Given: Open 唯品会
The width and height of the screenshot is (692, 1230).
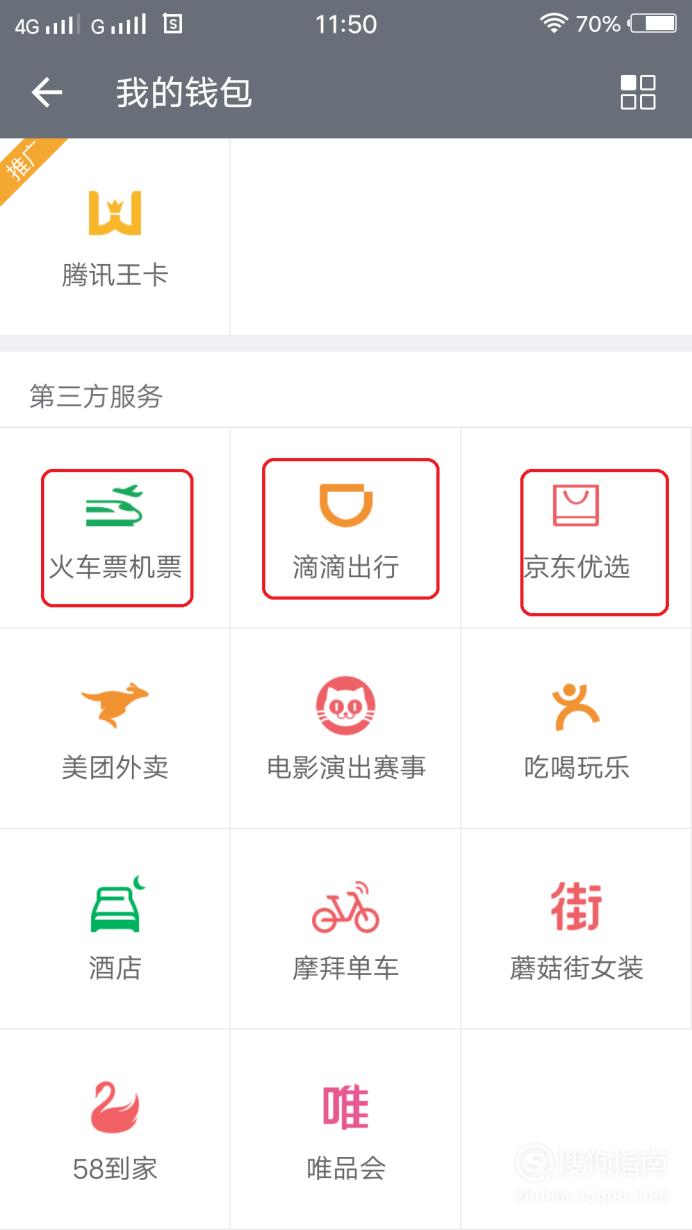Looking at the screenshot, I should 346,1128.
